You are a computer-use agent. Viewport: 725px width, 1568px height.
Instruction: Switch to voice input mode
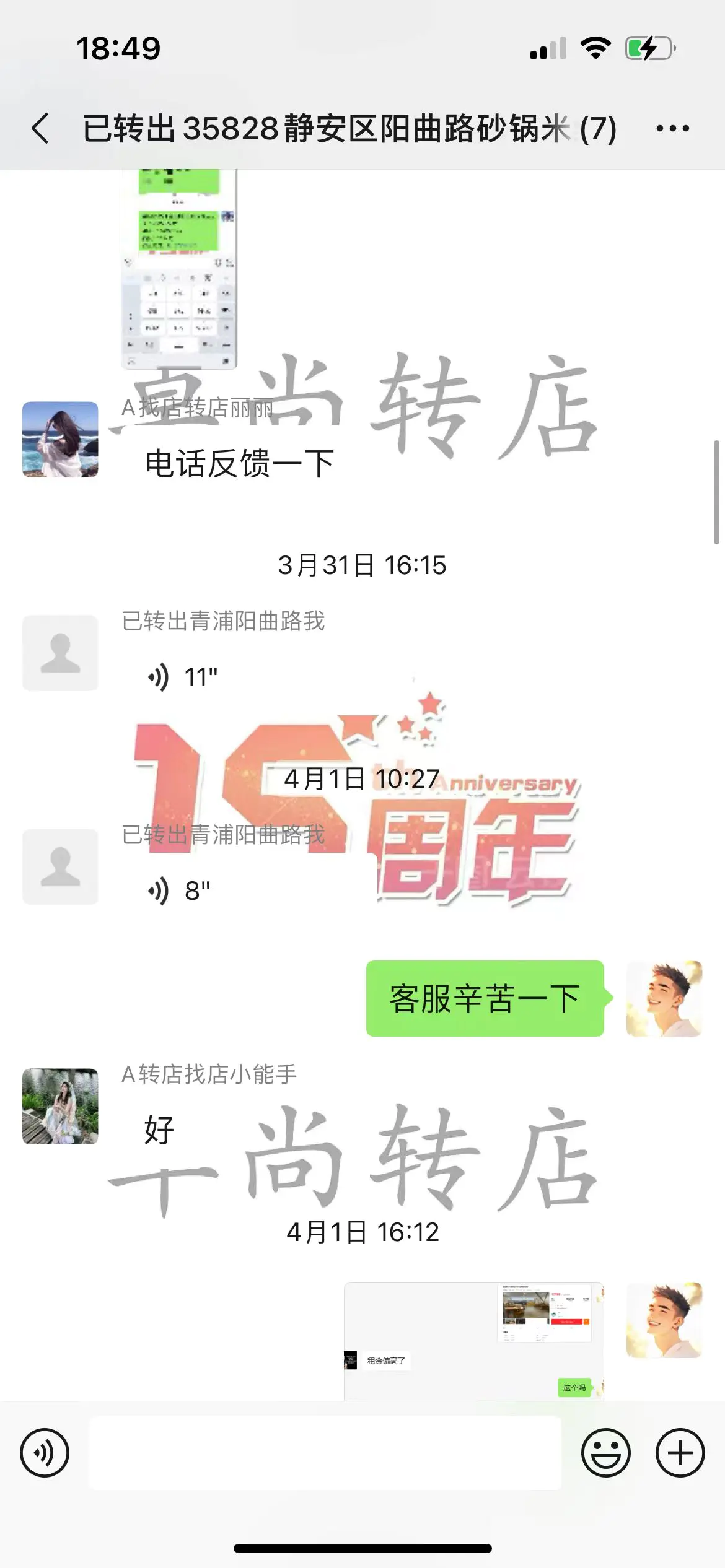[45, 1453]
